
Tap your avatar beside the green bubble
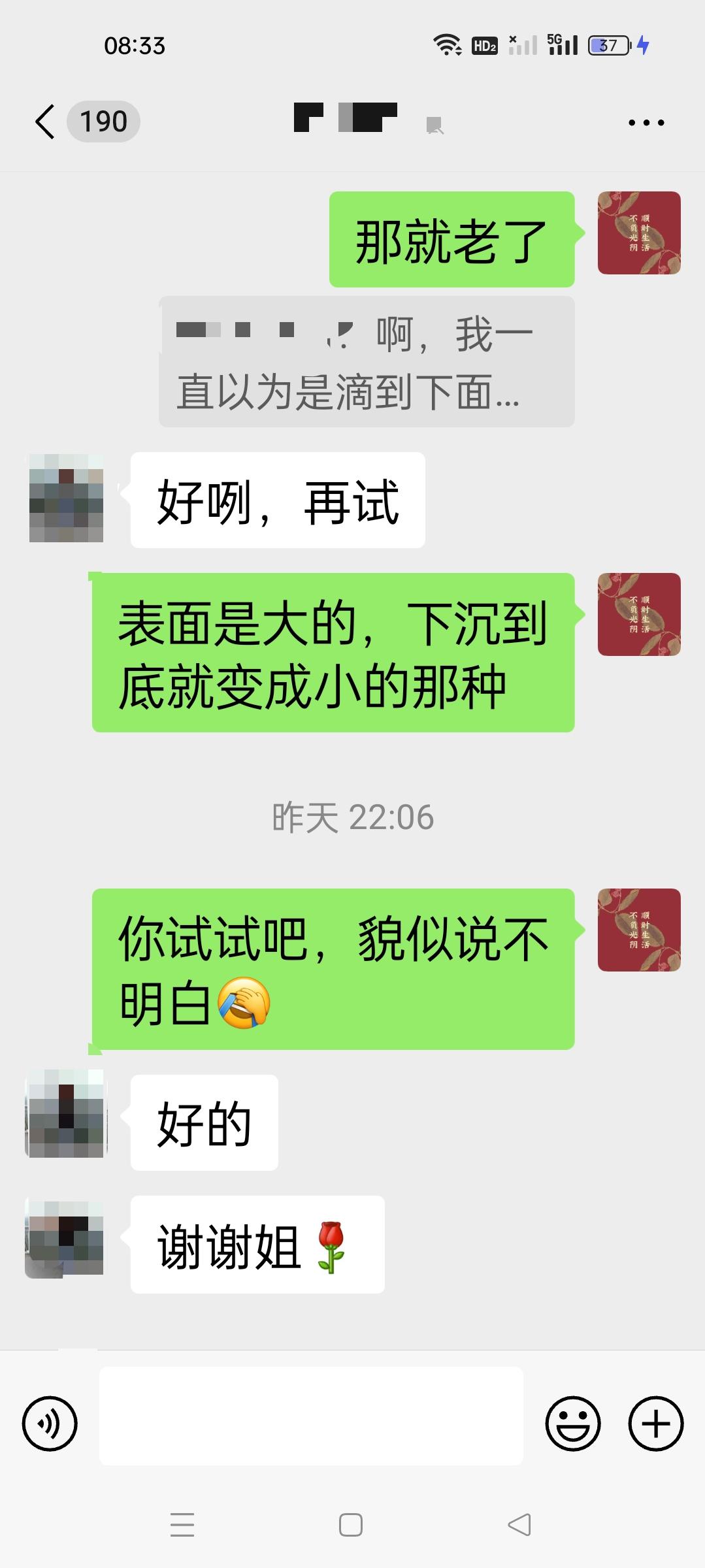(639, 233)
